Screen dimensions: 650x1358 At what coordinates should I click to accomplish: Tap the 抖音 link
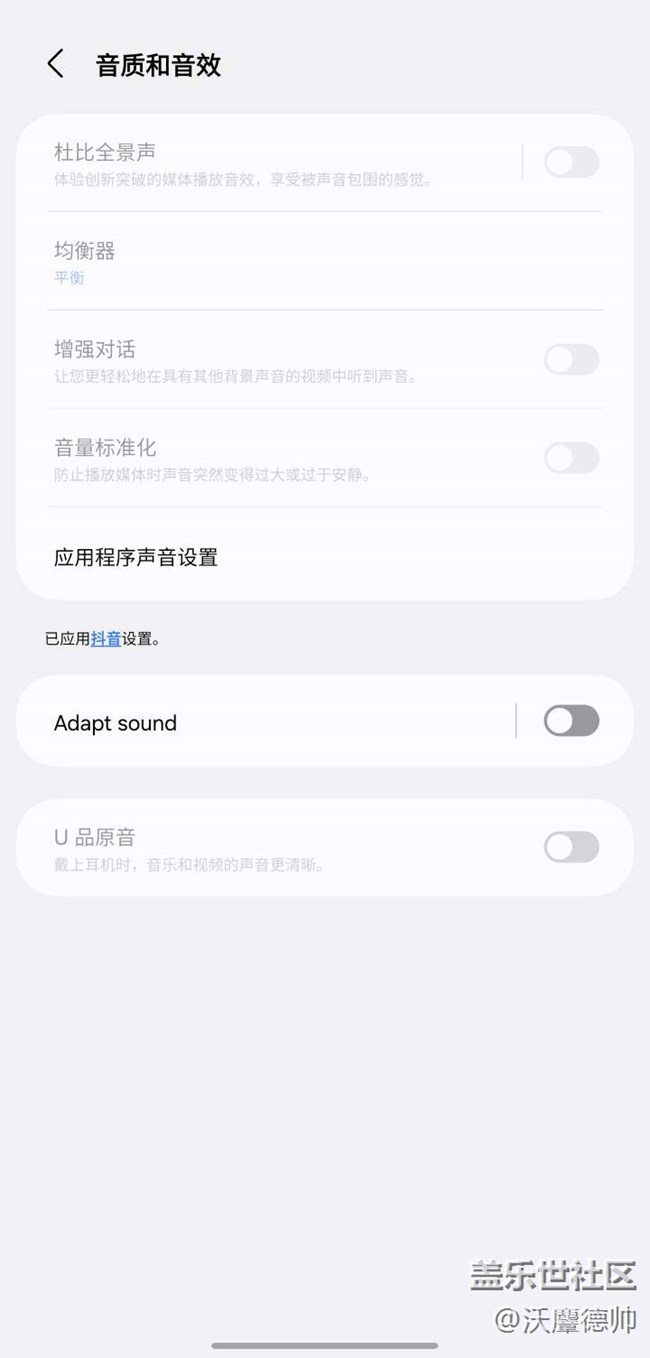click(106, 639)
